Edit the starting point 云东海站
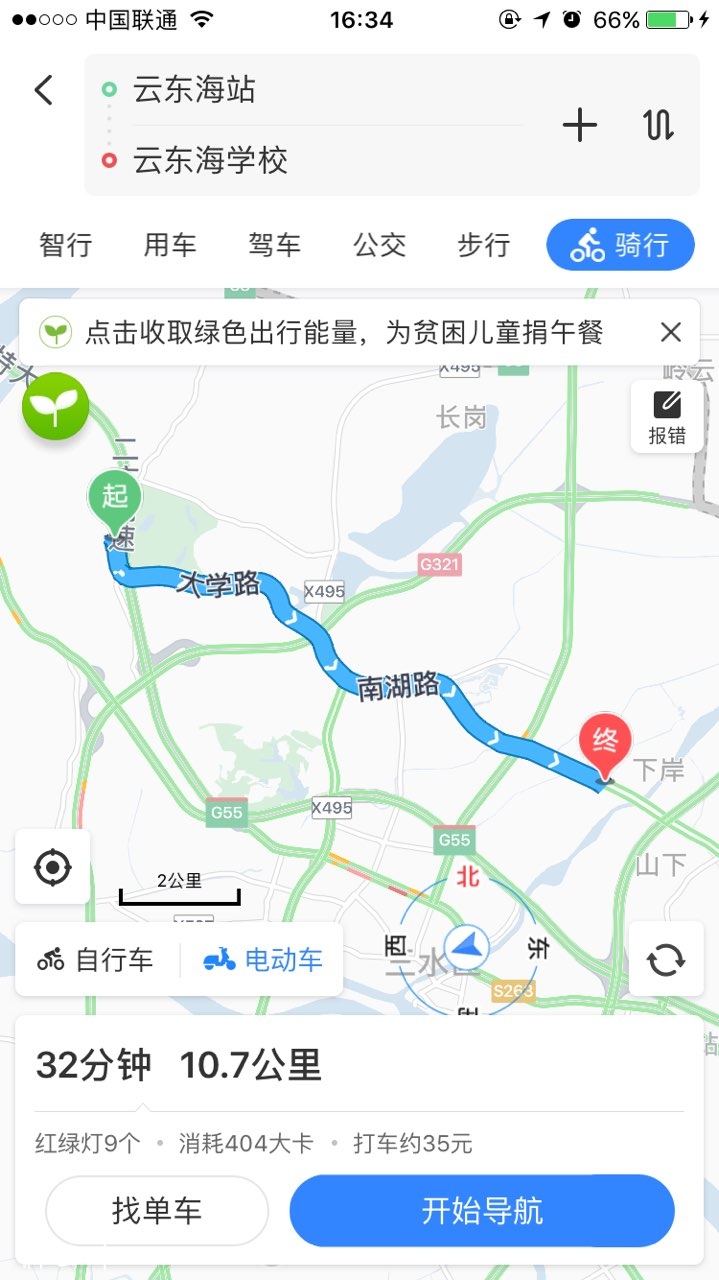The width and height of the screenshot is (719, 1280). 300,90
